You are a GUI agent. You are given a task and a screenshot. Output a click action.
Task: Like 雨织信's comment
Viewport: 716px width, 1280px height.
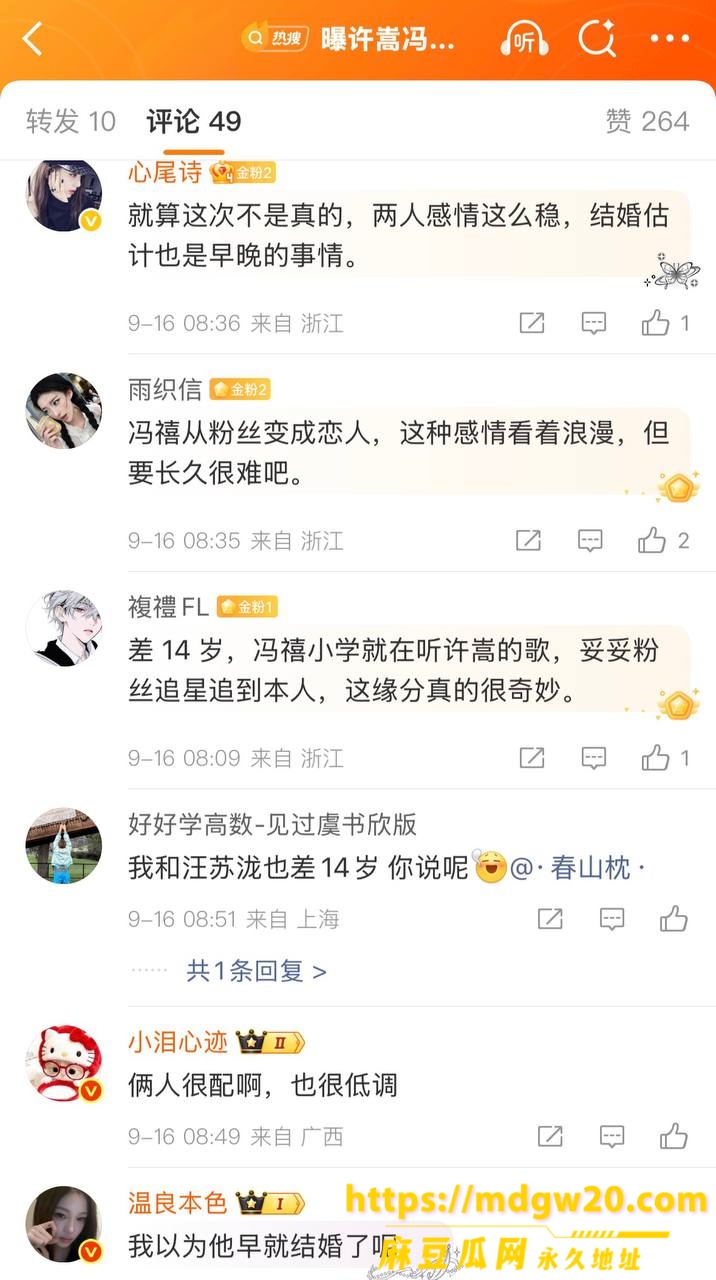(664, 541)
